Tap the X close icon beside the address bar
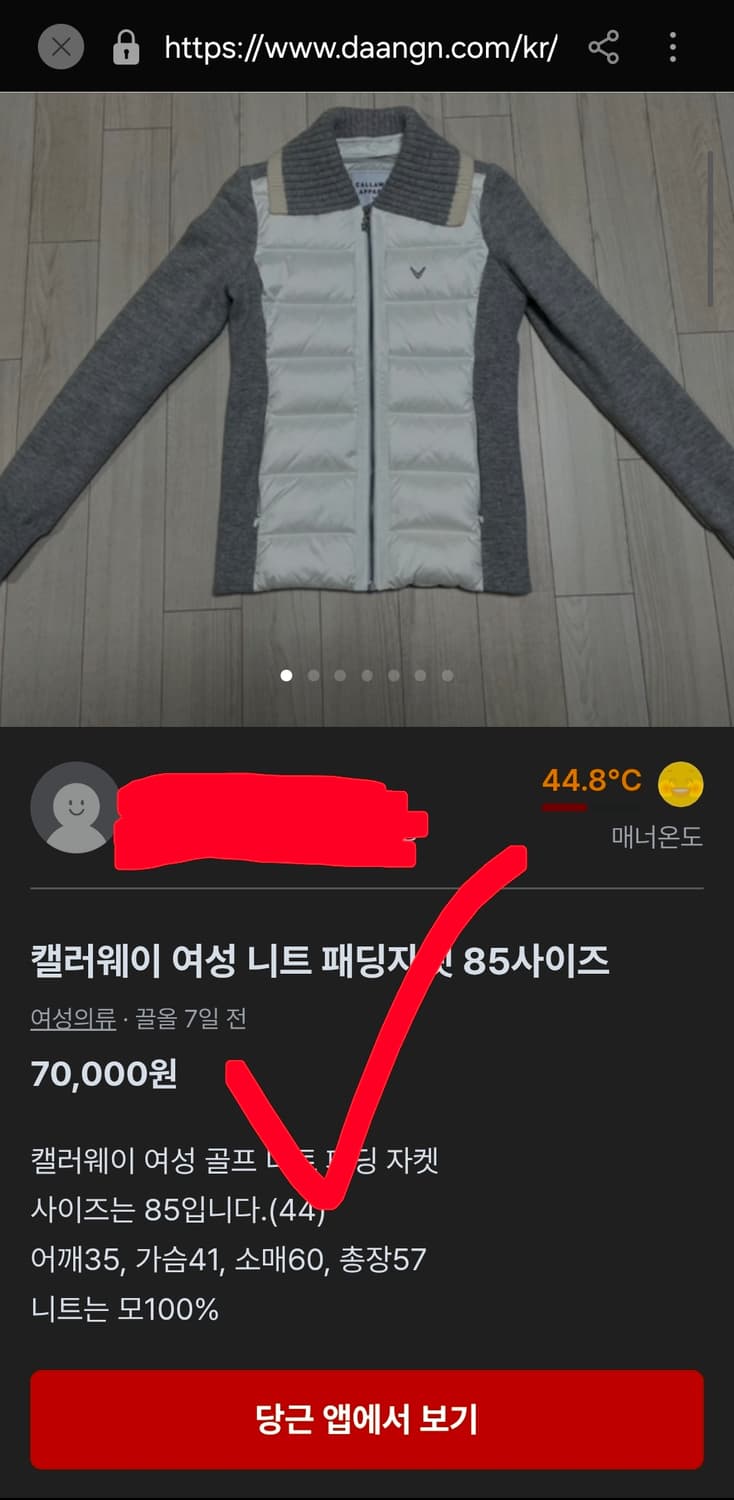The image size is (734, 1500). point(60,46)
